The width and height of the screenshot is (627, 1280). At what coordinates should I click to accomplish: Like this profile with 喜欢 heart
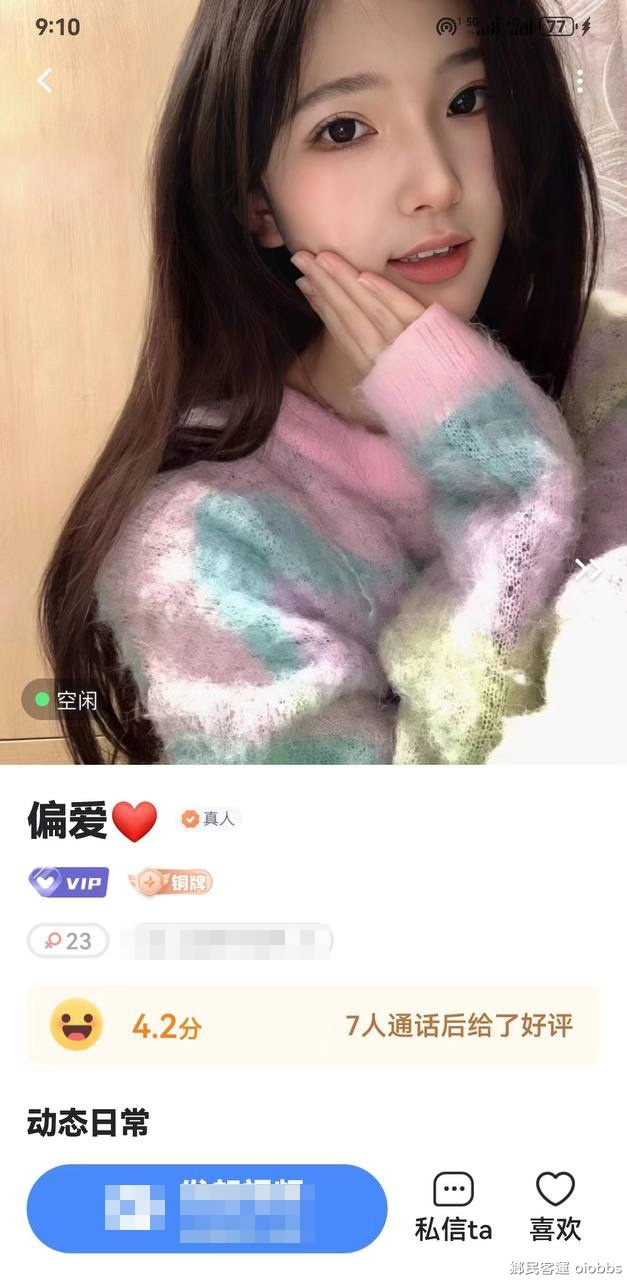(x=555, y=1207)
